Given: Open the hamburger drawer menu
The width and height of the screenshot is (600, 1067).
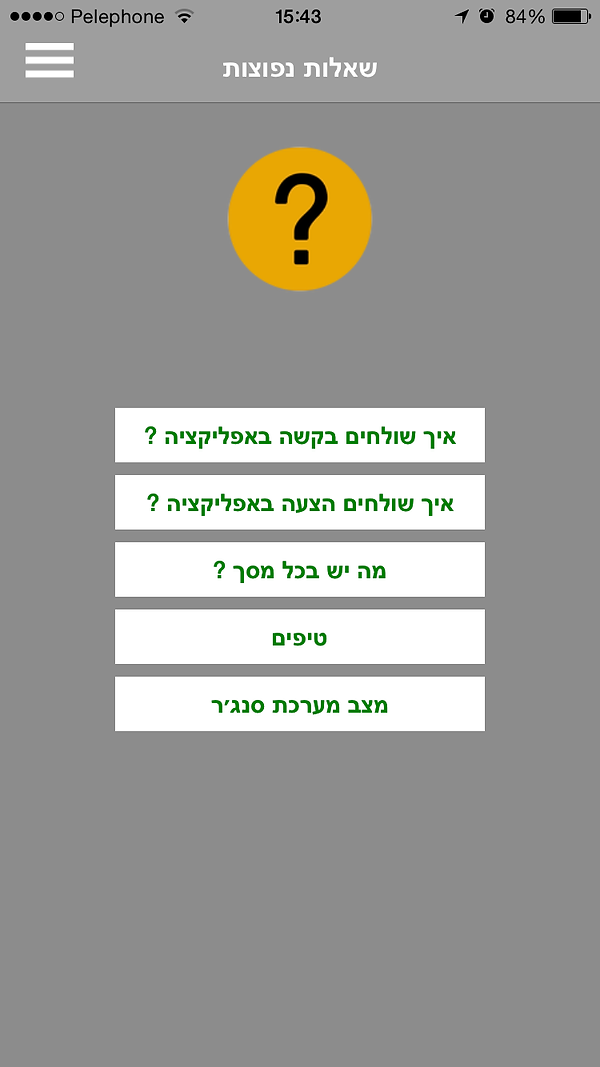Looking at the screenshot, I should point(49,60).
